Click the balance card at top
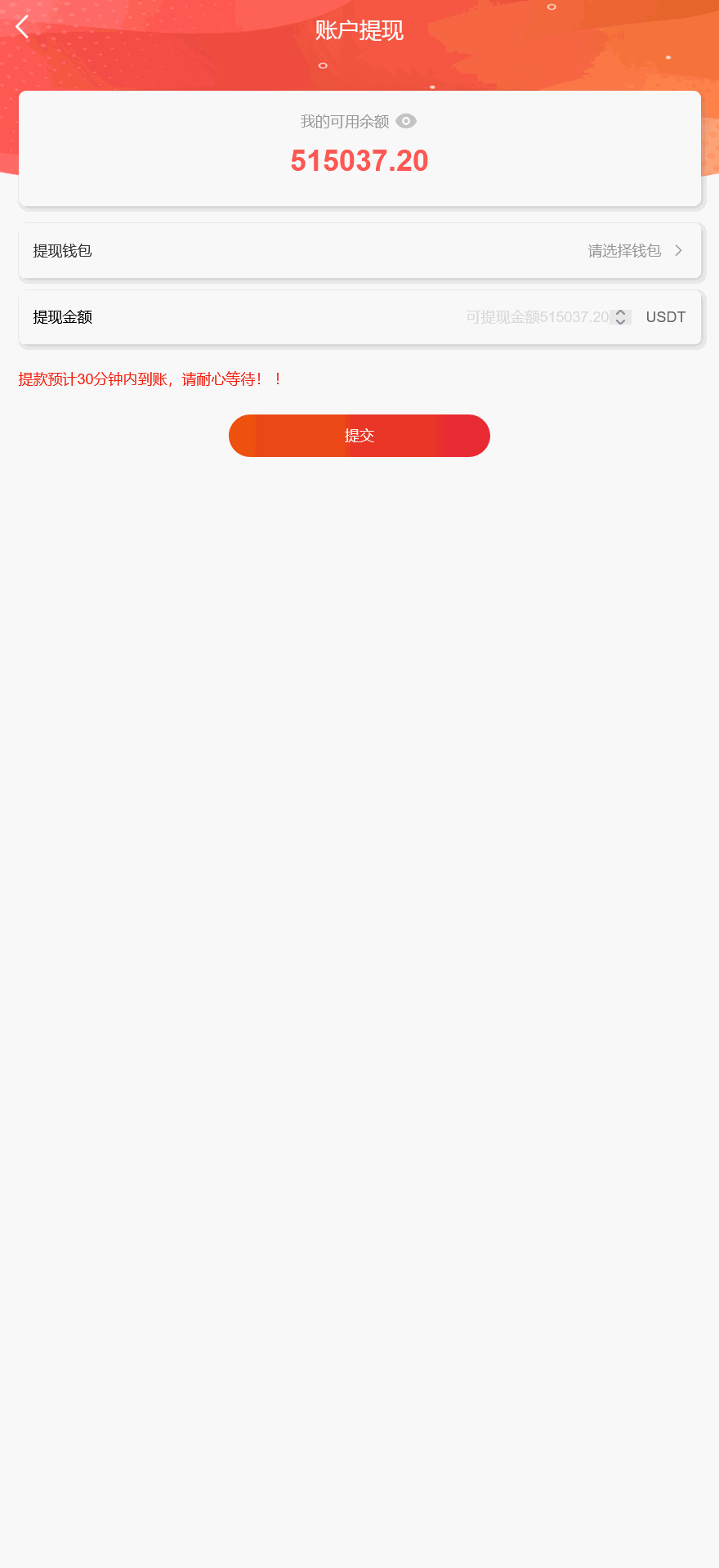 [x=359, y=148]
